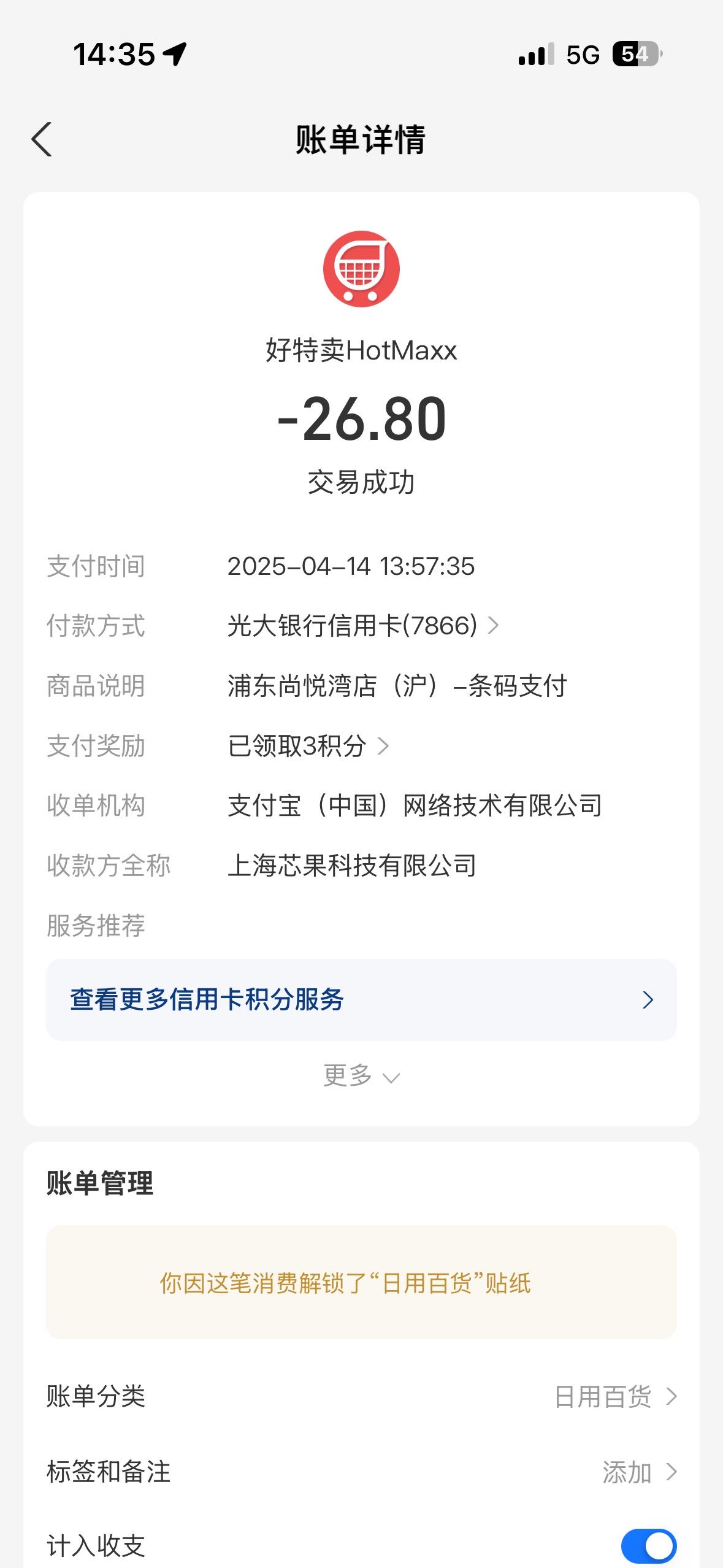Open the 好特卖HotMaxx merchant icon
The height and width of the screenshot is (1568, 723).
[x=361, y=269]
